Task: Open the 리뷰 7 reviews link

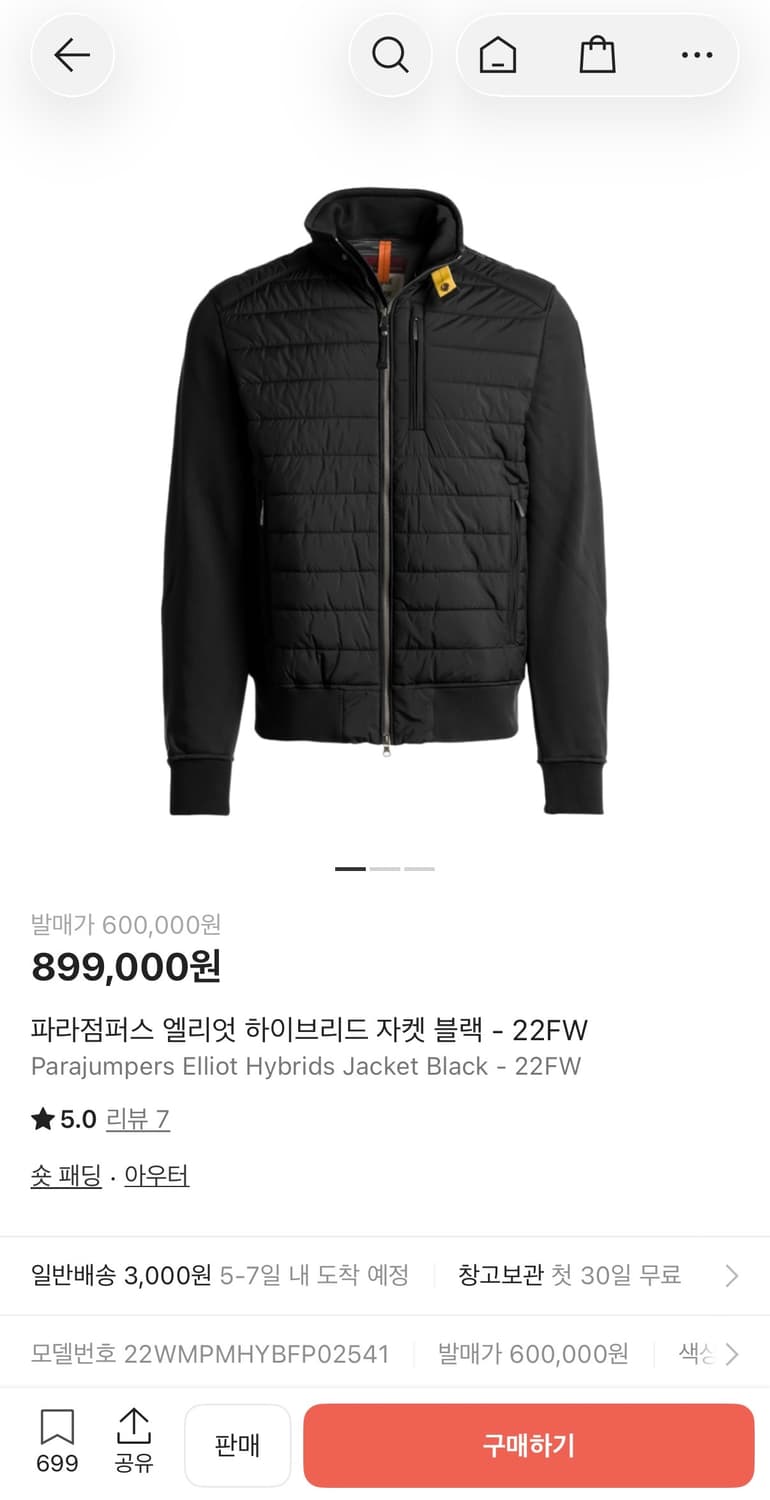Action: click(x=138, y=1120)
